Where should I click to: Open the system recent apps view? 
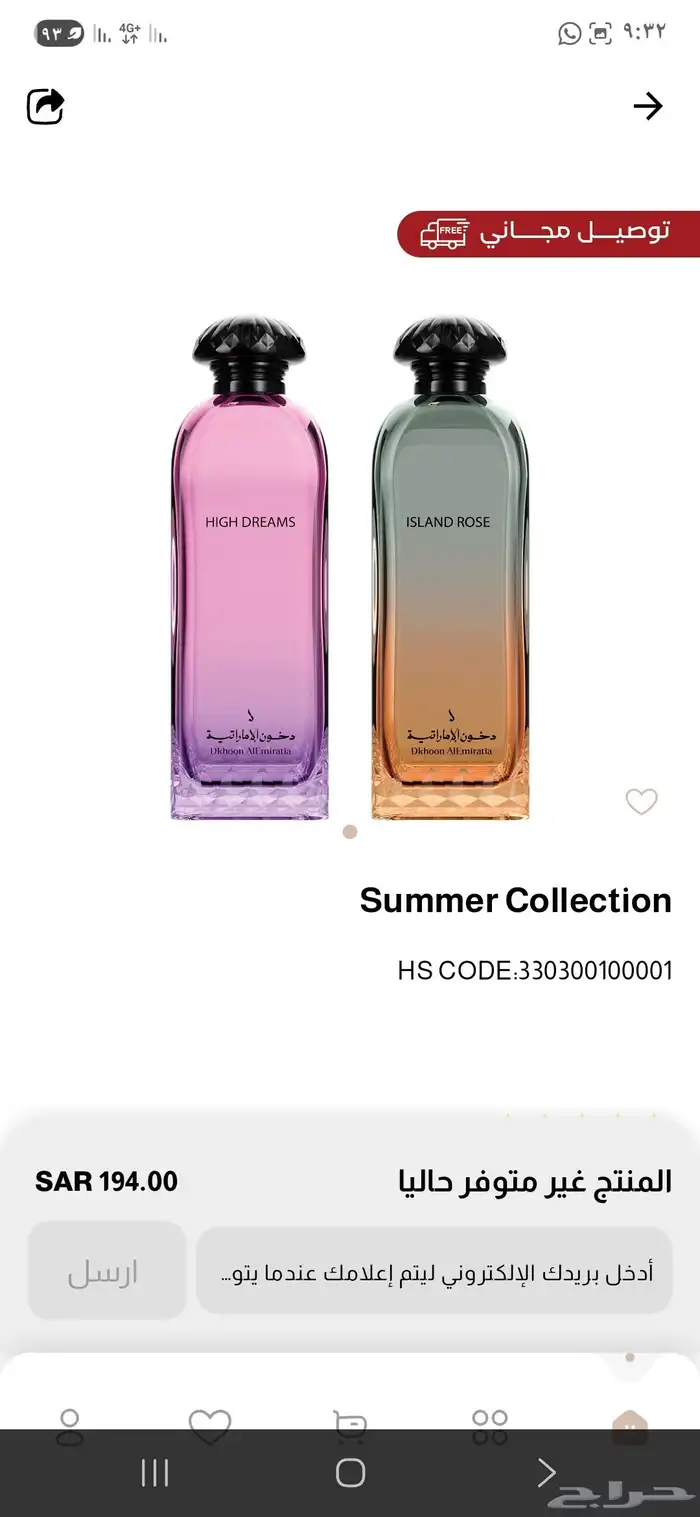tap(154, 1473)
